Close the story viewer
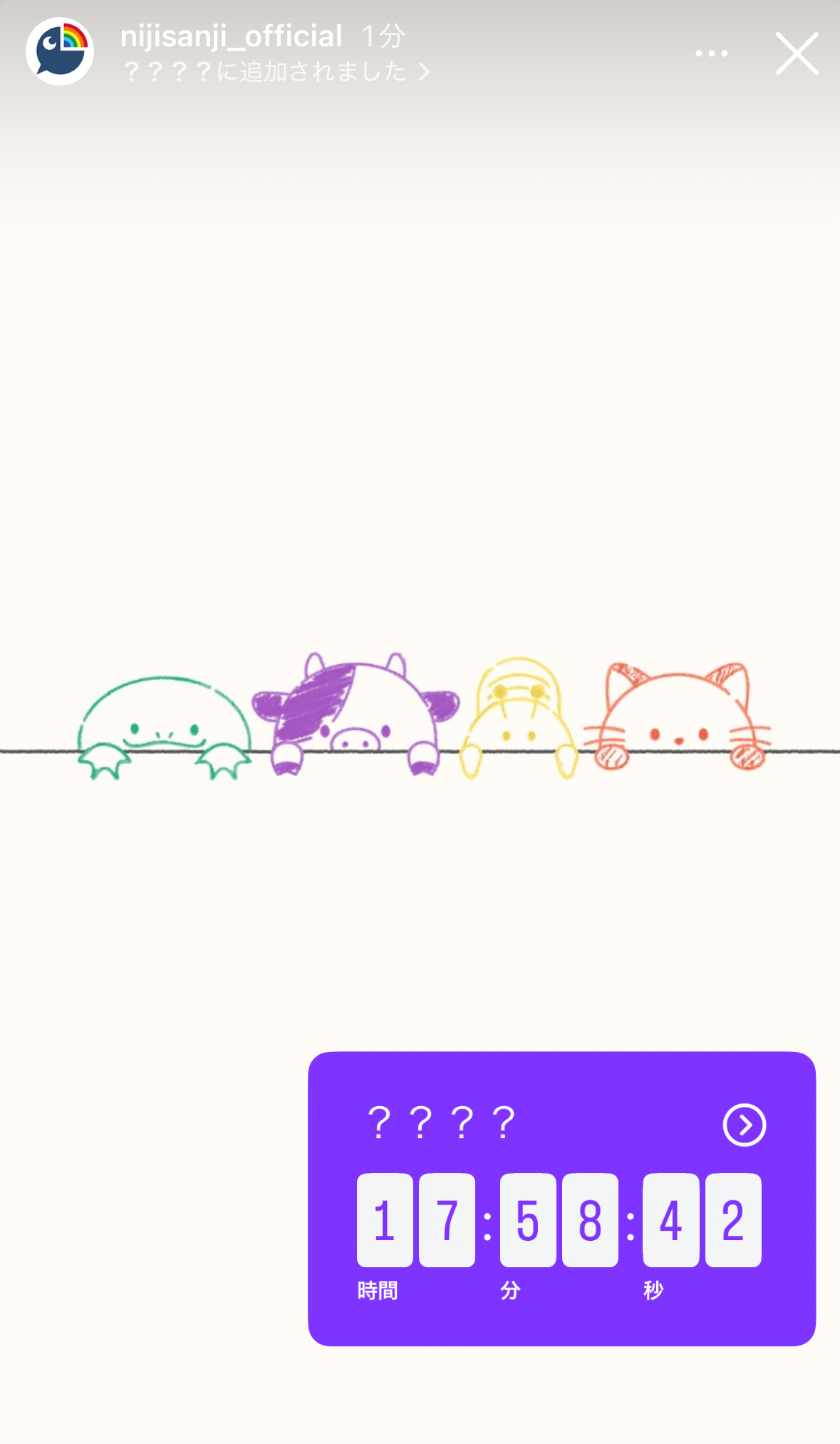 pos(797,53)
